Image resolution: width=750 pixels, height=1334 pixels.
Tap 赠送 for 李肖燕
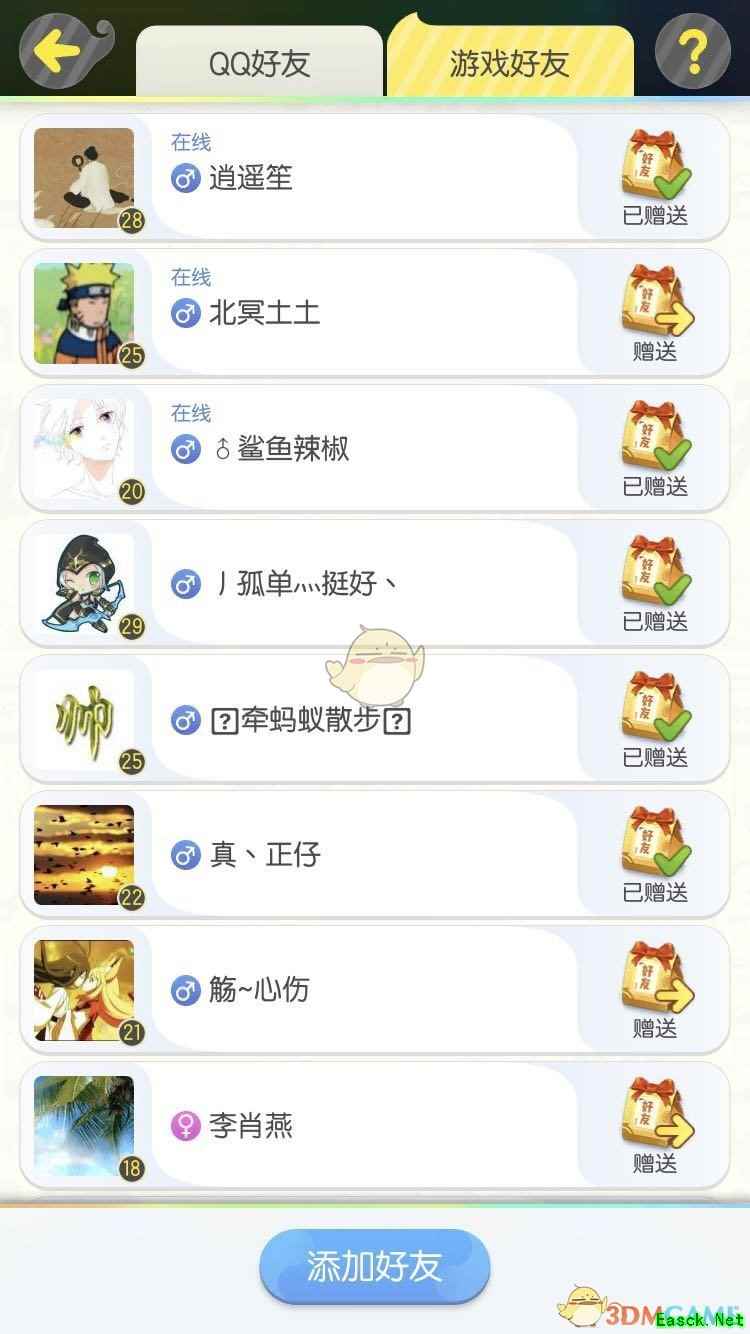(656, 1126)
